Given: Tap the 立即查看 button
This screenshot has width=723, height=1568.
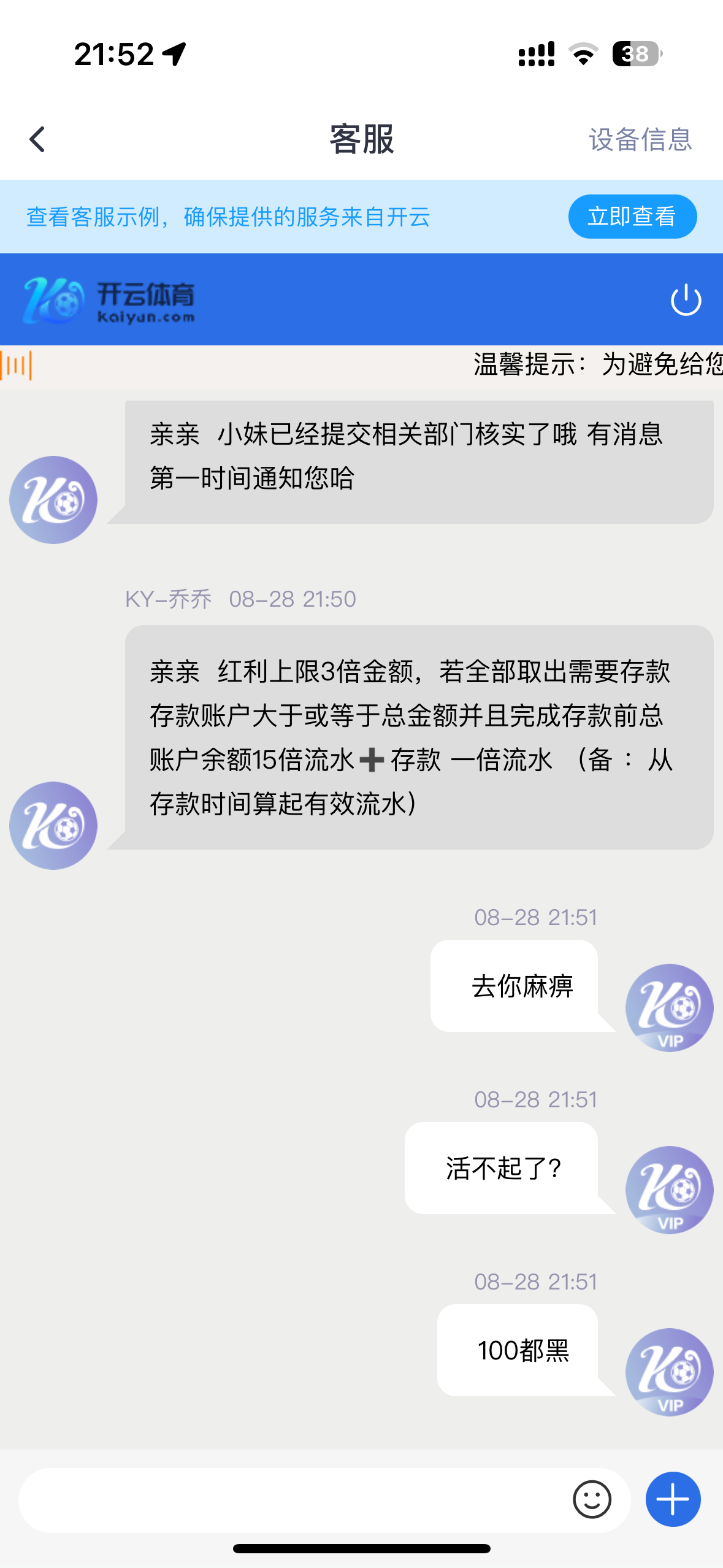Looking at the screenshot, I should [x=632, y=217].
